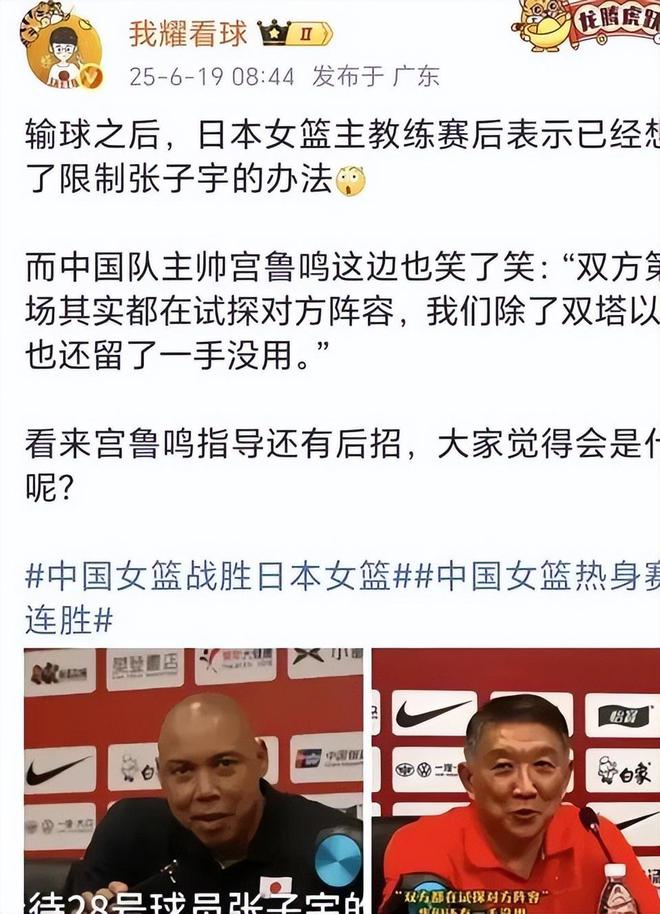Open hashtag #中国女篮战胜日本女篮#
This screenshot has width=660, height=914.
coord(207,576)
